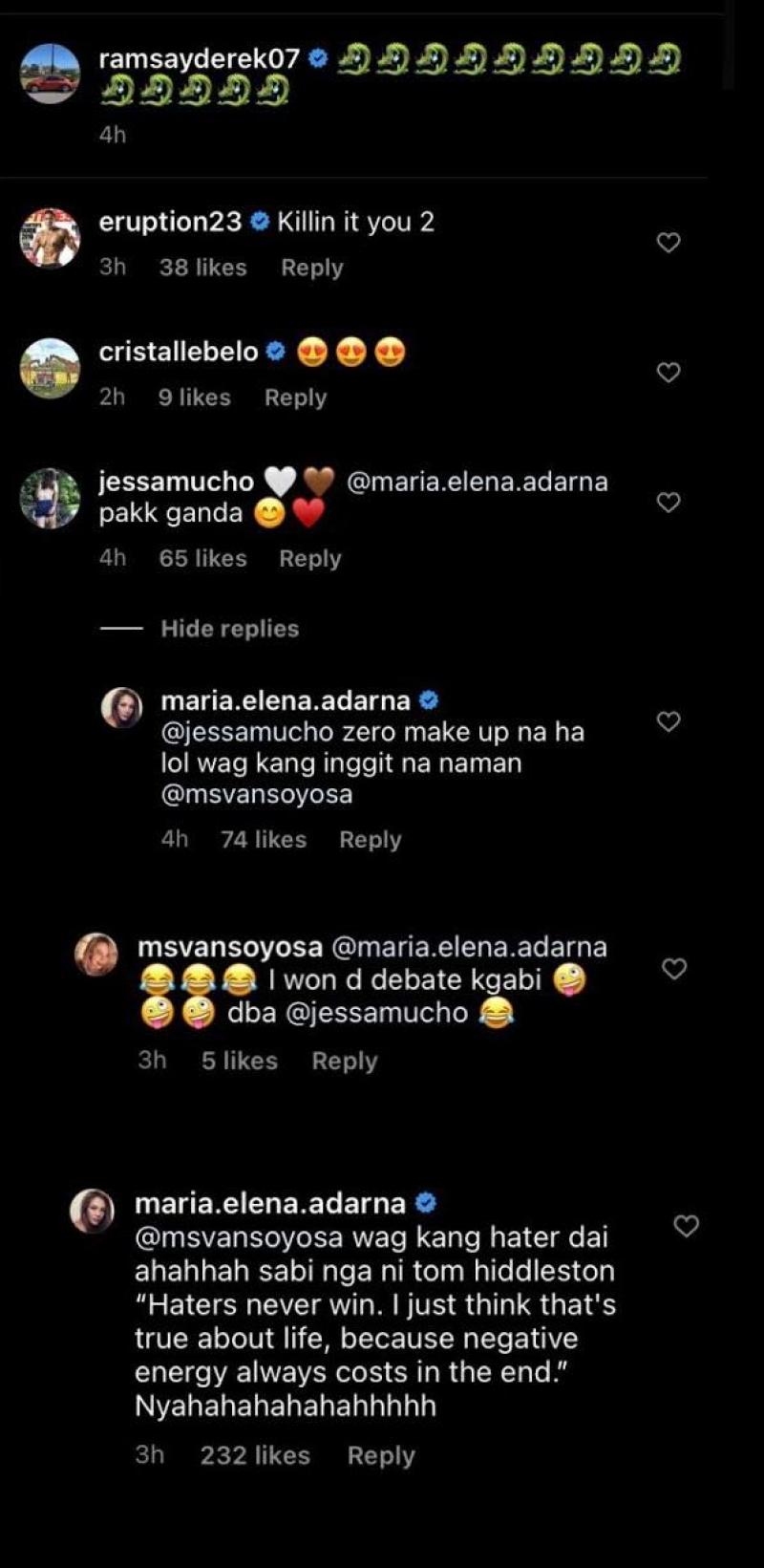View the 74 likes on maria's reply
The height and width of the screenshot is (1568, 764).
click(x=263, y=839)
